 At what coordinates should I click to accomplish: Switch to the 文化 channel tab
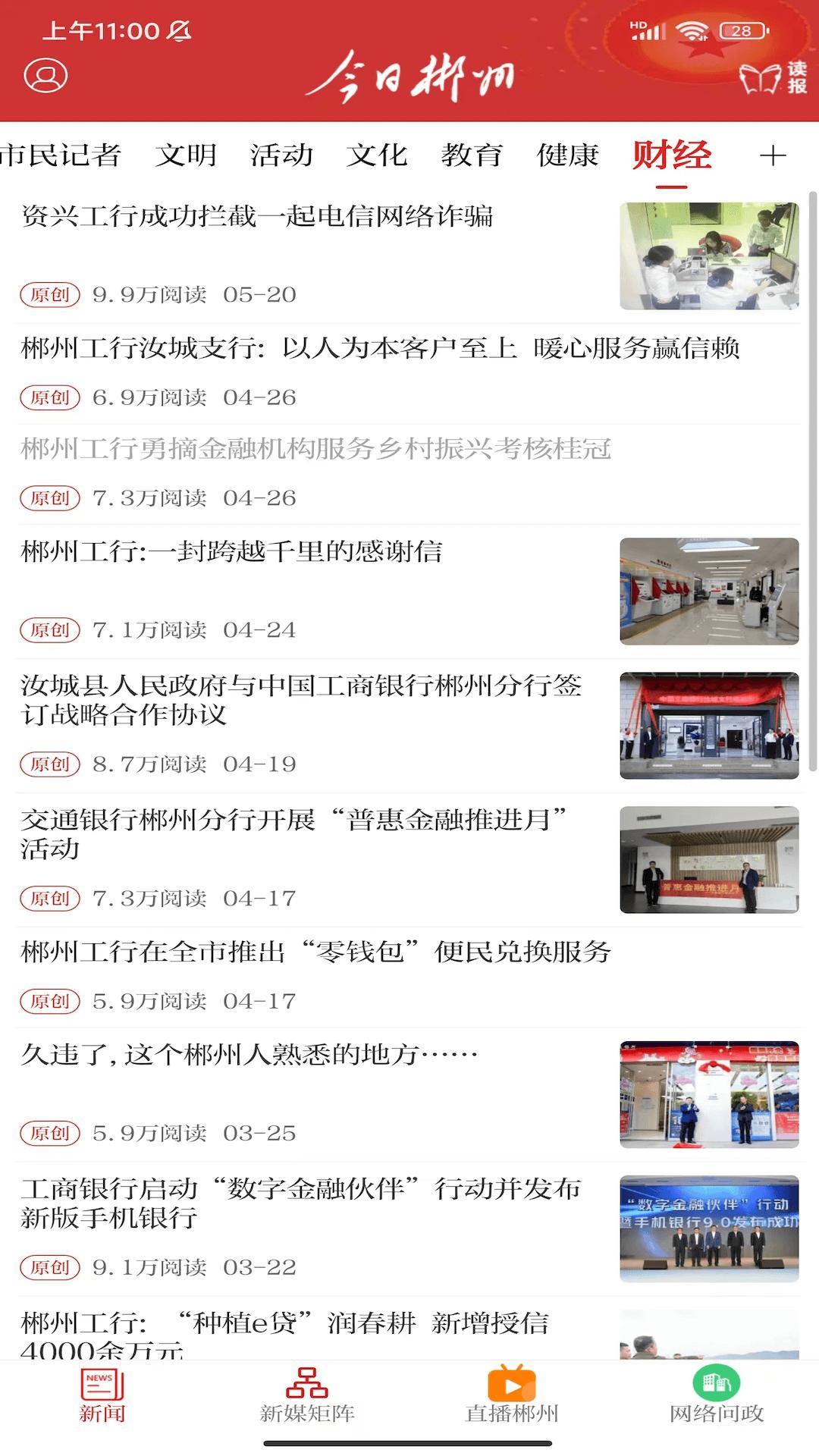click(x=377, y=155)
